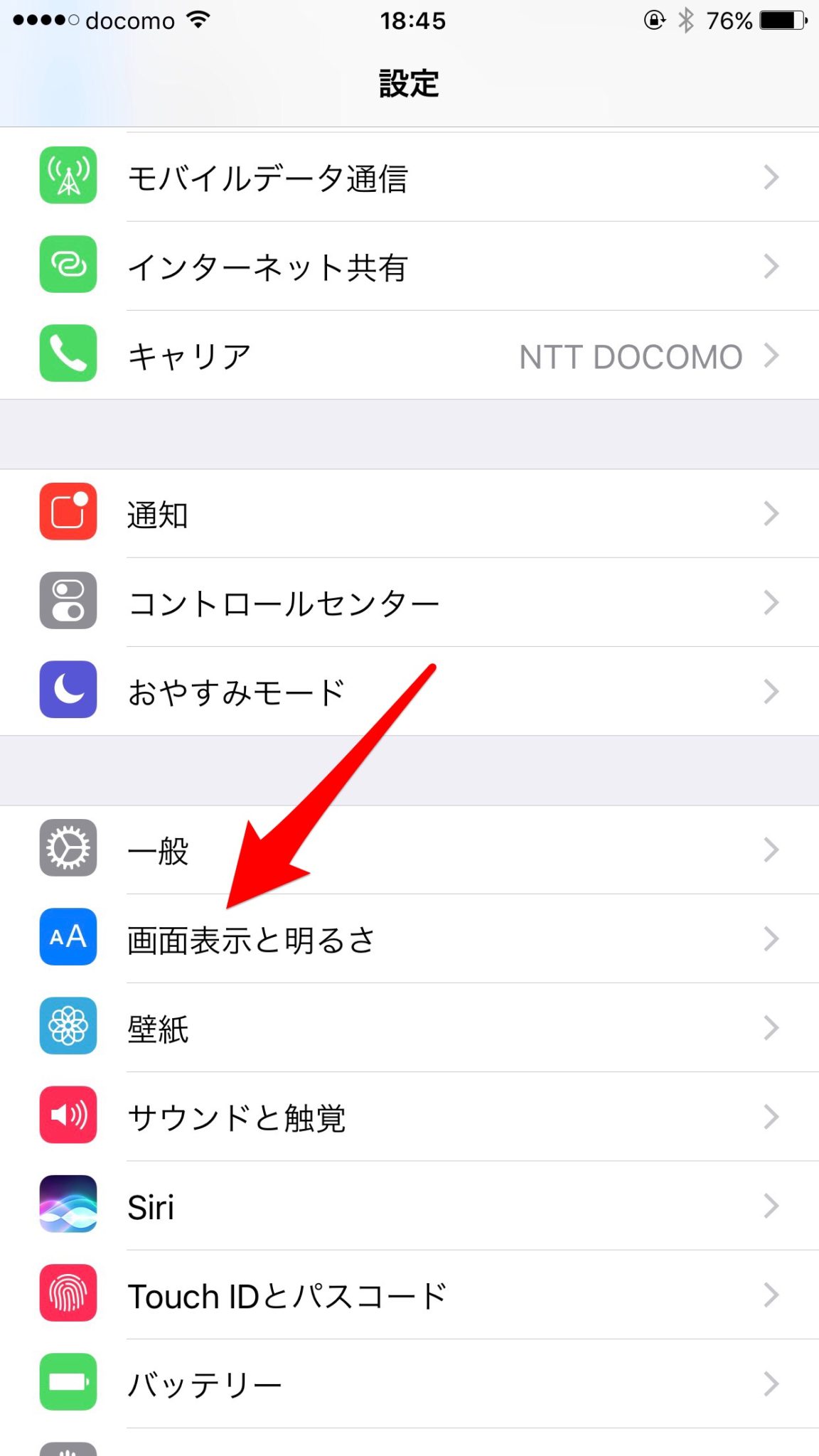Tap the blue AA 画面表示と明るさ icon
Screen dimensions: 819x1456
[x=68, y=938]
